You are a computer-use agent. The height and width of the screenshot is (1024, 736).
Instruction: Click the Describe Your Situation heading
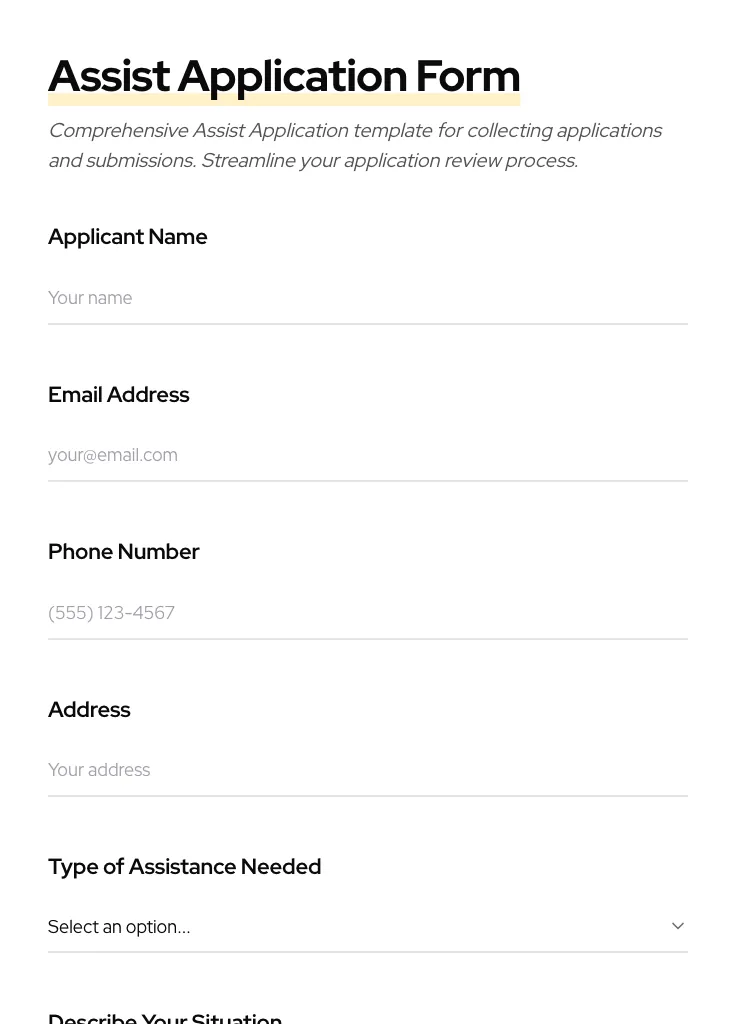point(164,1017)
